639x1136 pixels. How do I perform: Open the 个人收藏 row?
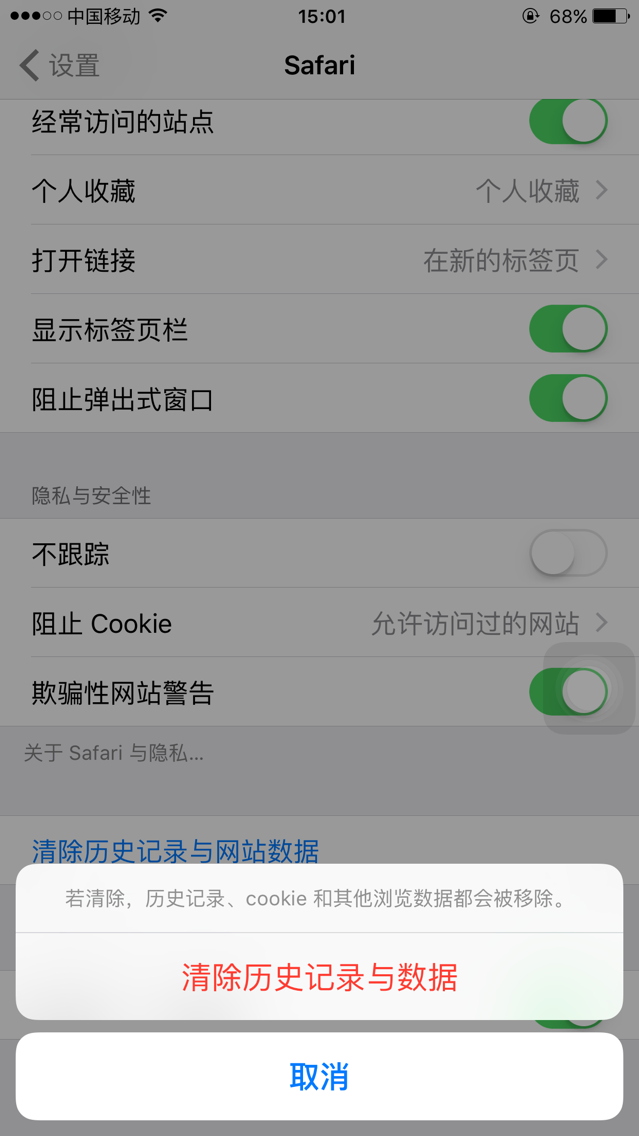tap(320, 191)
